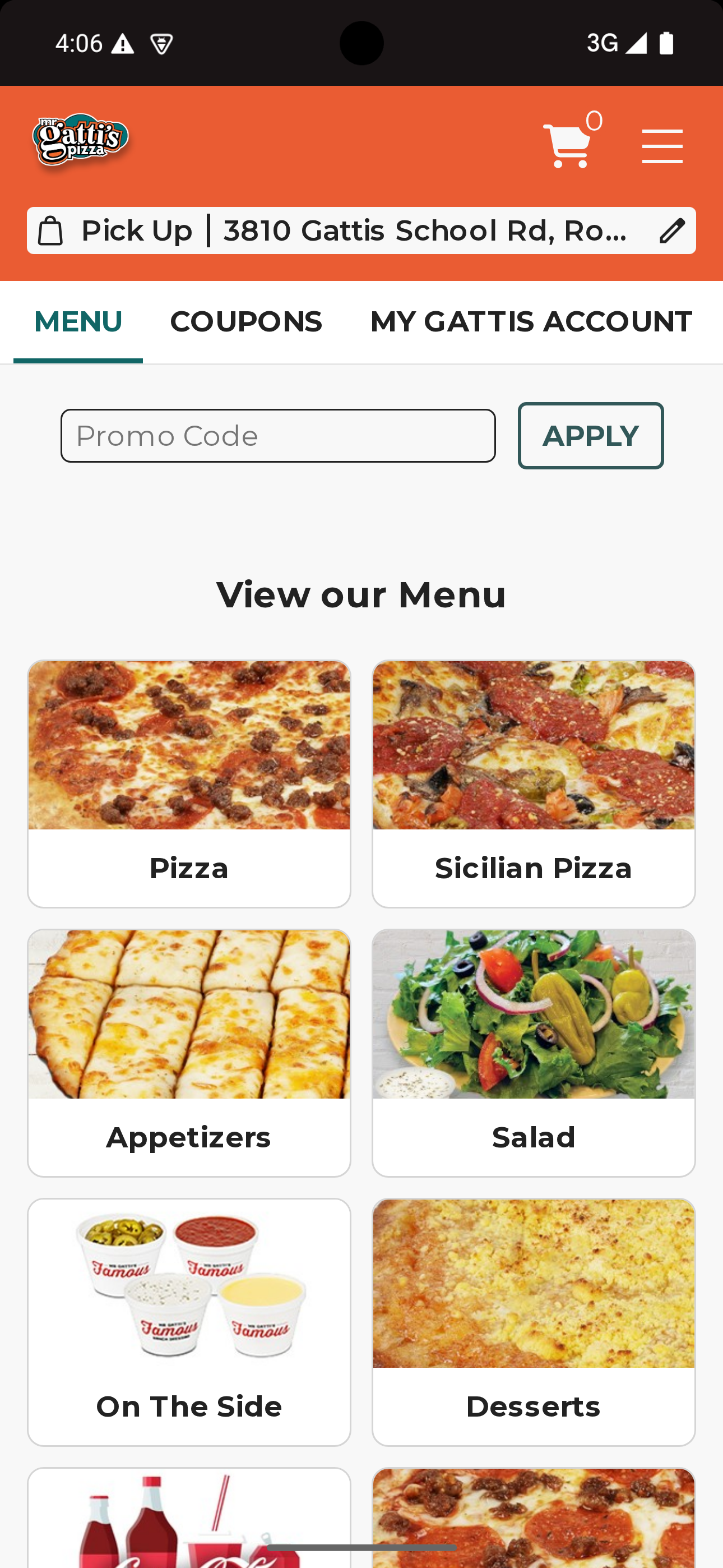Focus the Promo Code field
This screenshot has width=723, height=1568.
click(277, 436)
